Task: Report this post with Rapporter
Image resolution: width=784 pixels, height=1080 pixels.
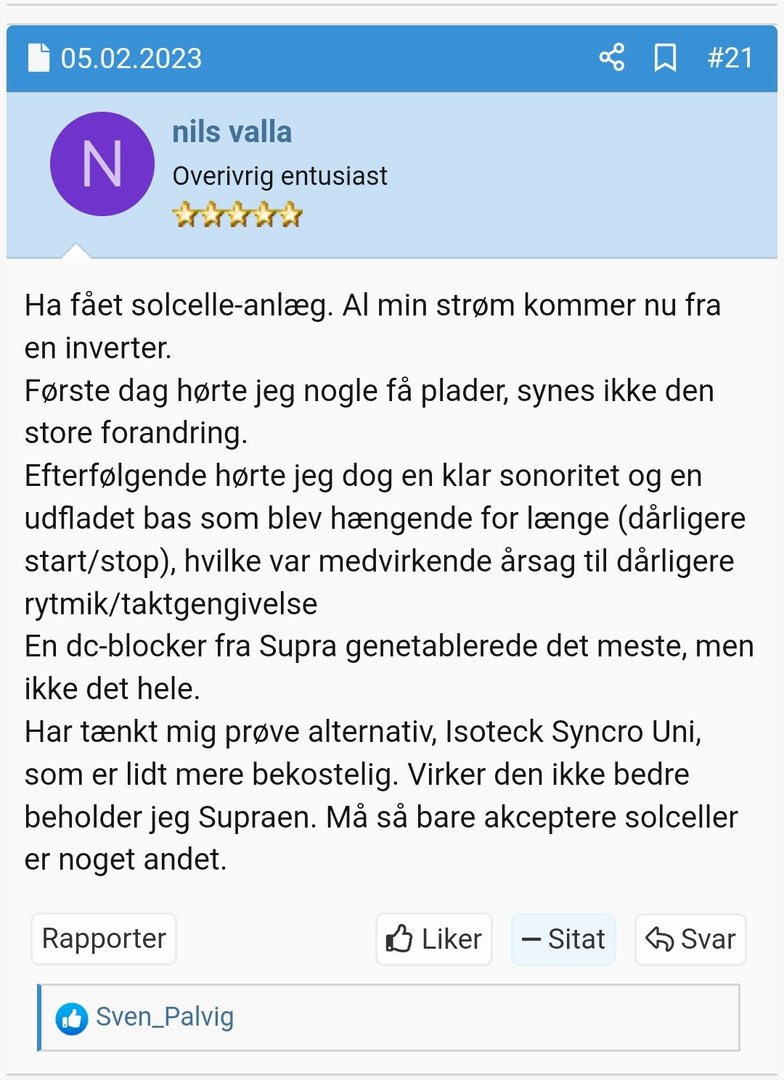Action: point(104,939)
